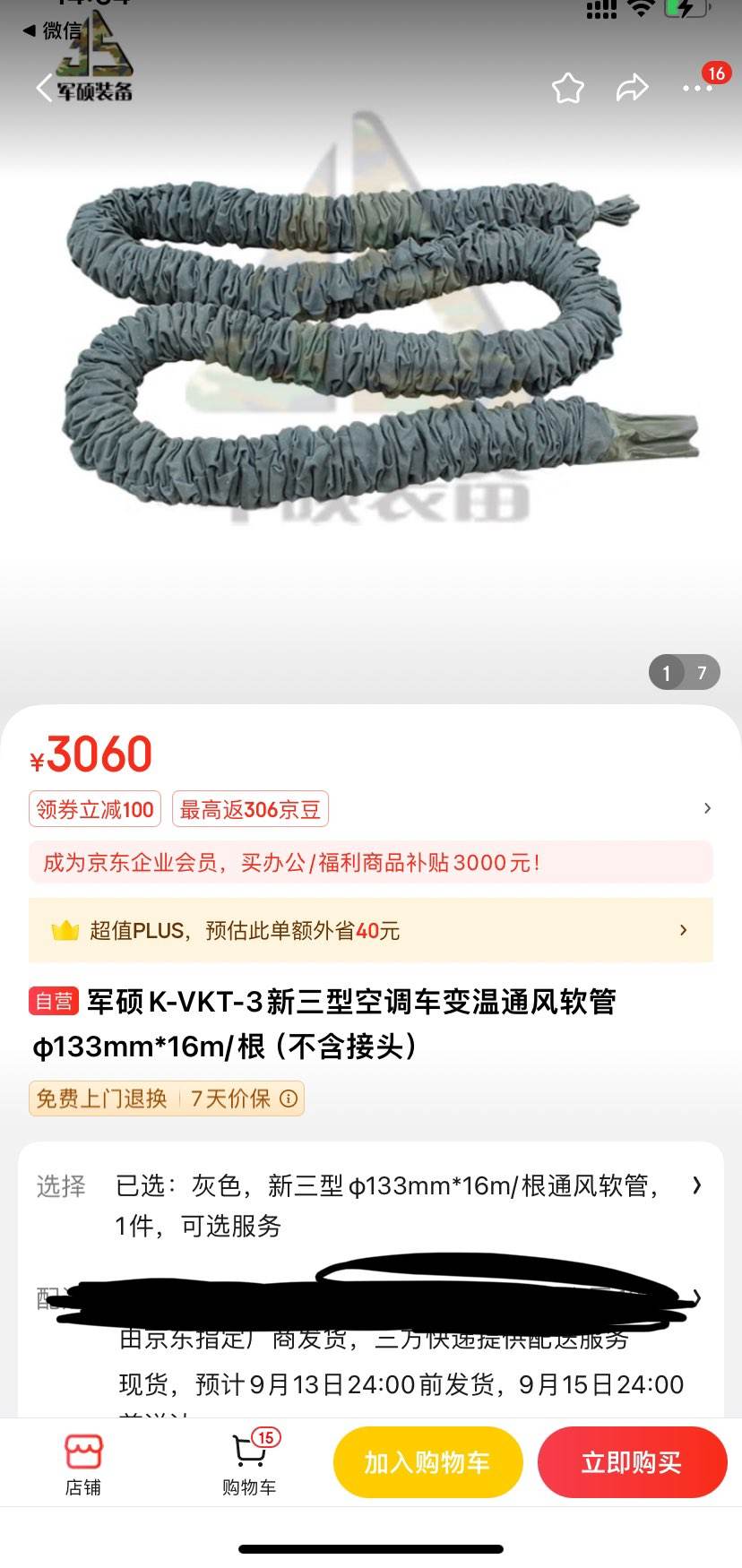Select the 免费上门退换 service tag
The width and height of the screenshot is (742, 1568).
coord(100,1098)
